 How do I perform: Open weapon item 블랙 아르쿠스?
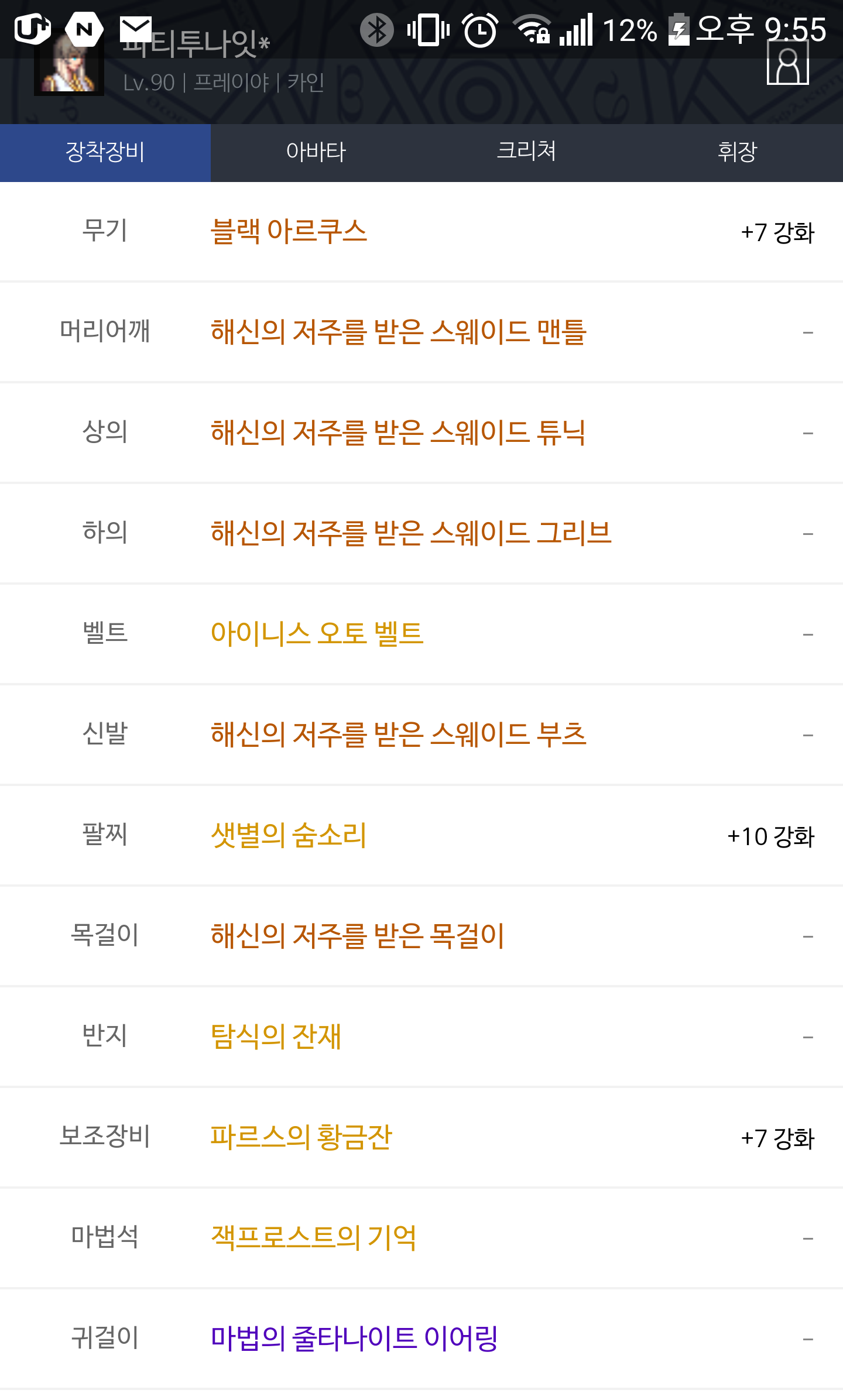click(289, 231)
